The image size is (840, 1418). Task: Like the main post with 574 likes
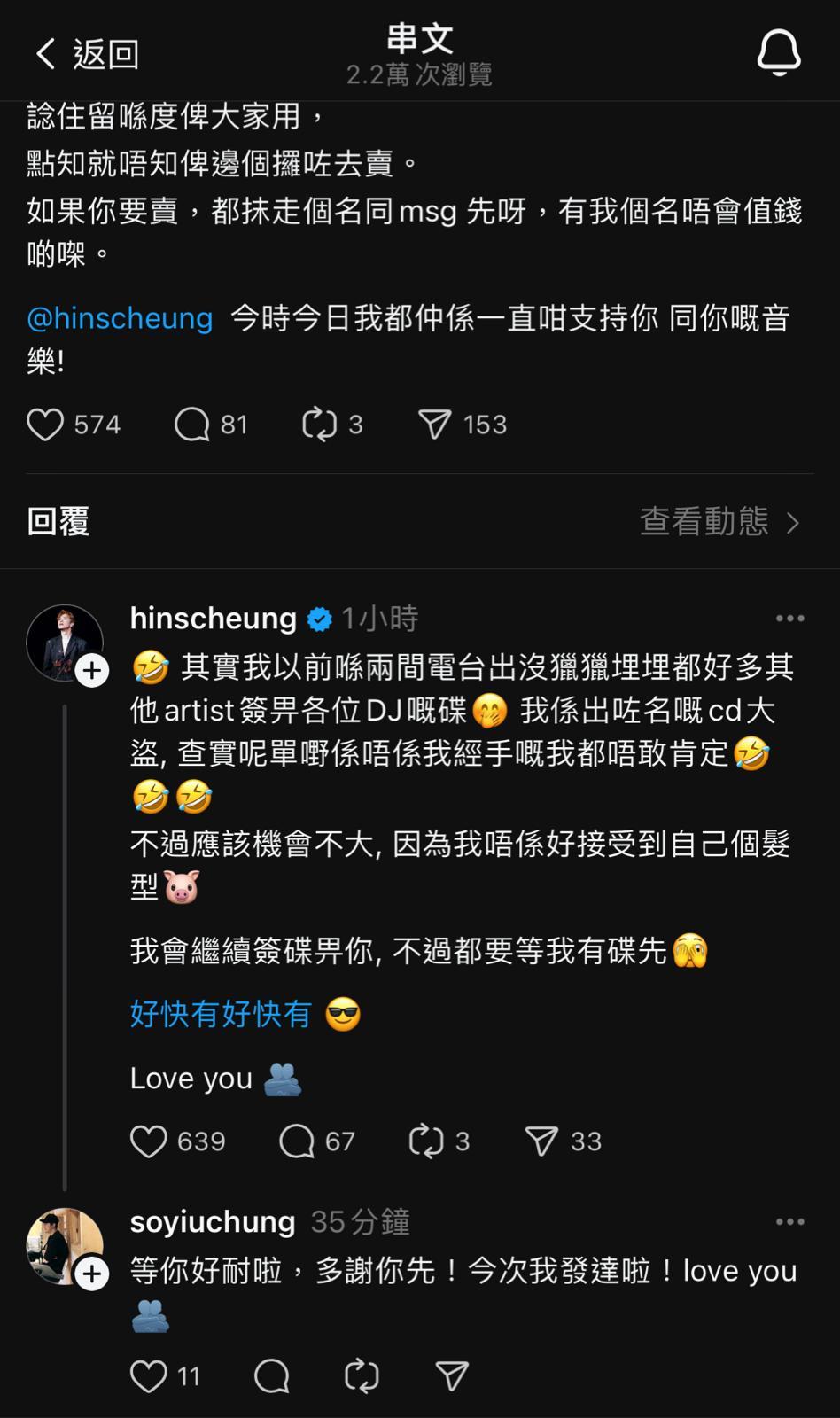pyautogui.click(x=45, y=425)
